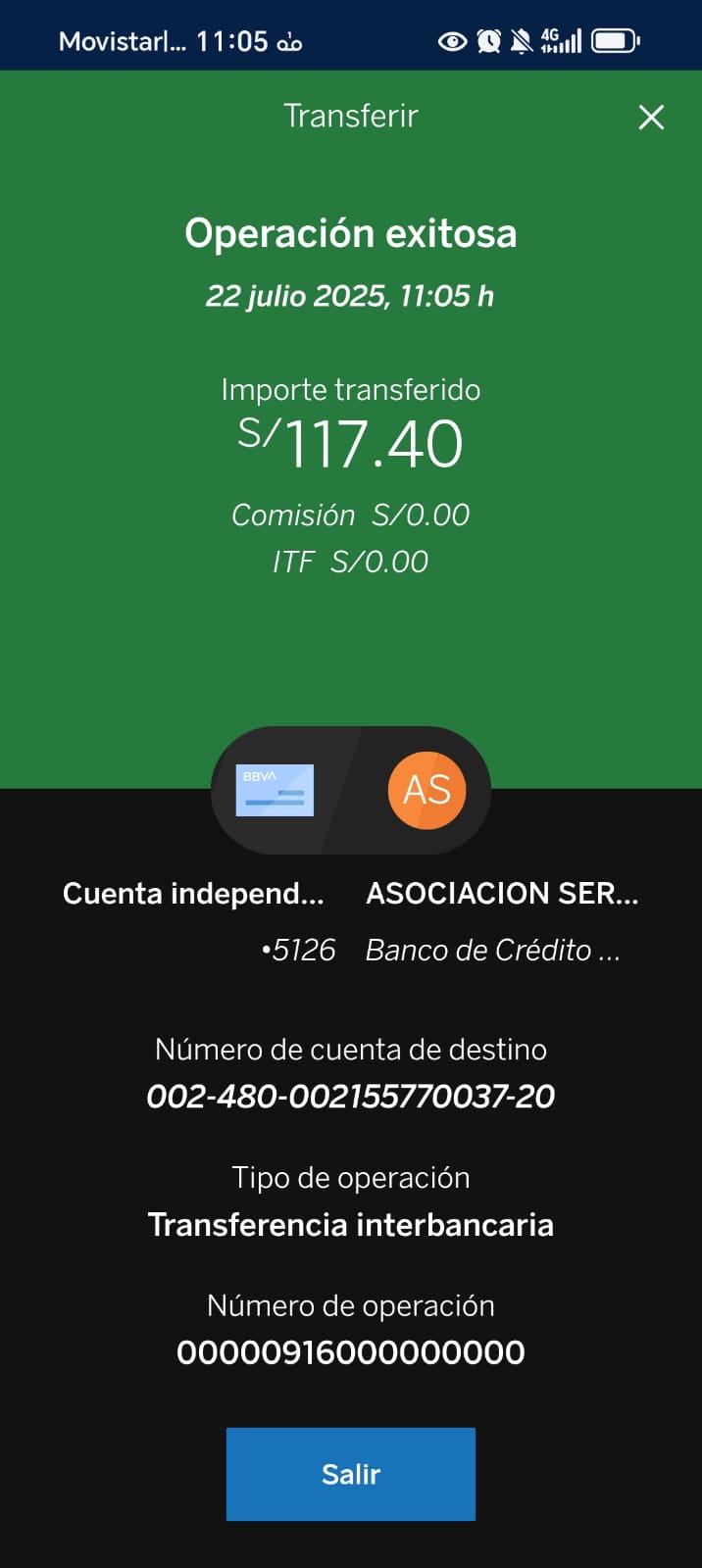702x1568 pixels.
Task: Close the transfer confirmation screen
Action: (651, 118)
